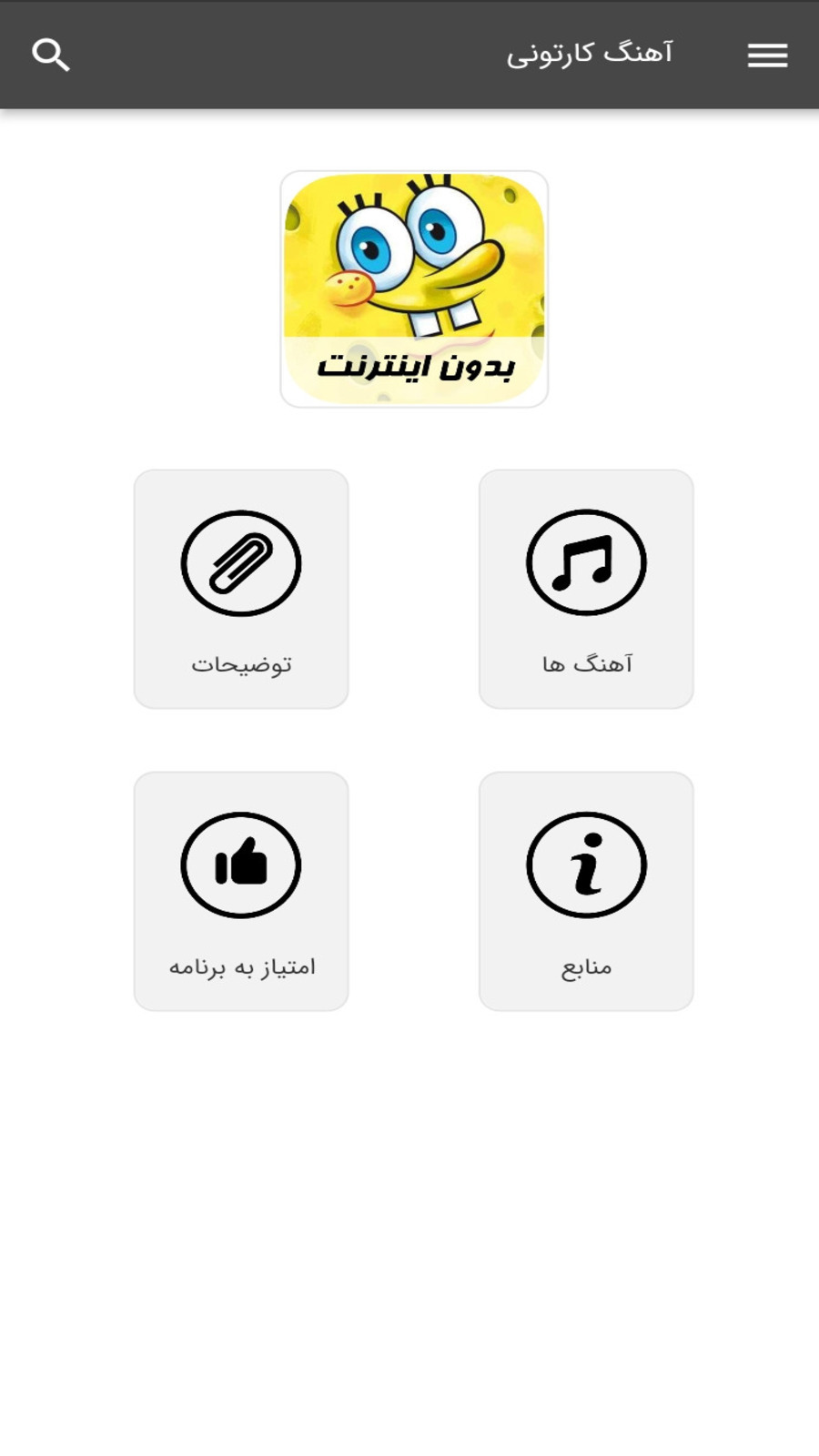Click the attachment clip icon for descriptions

(240, 562)
